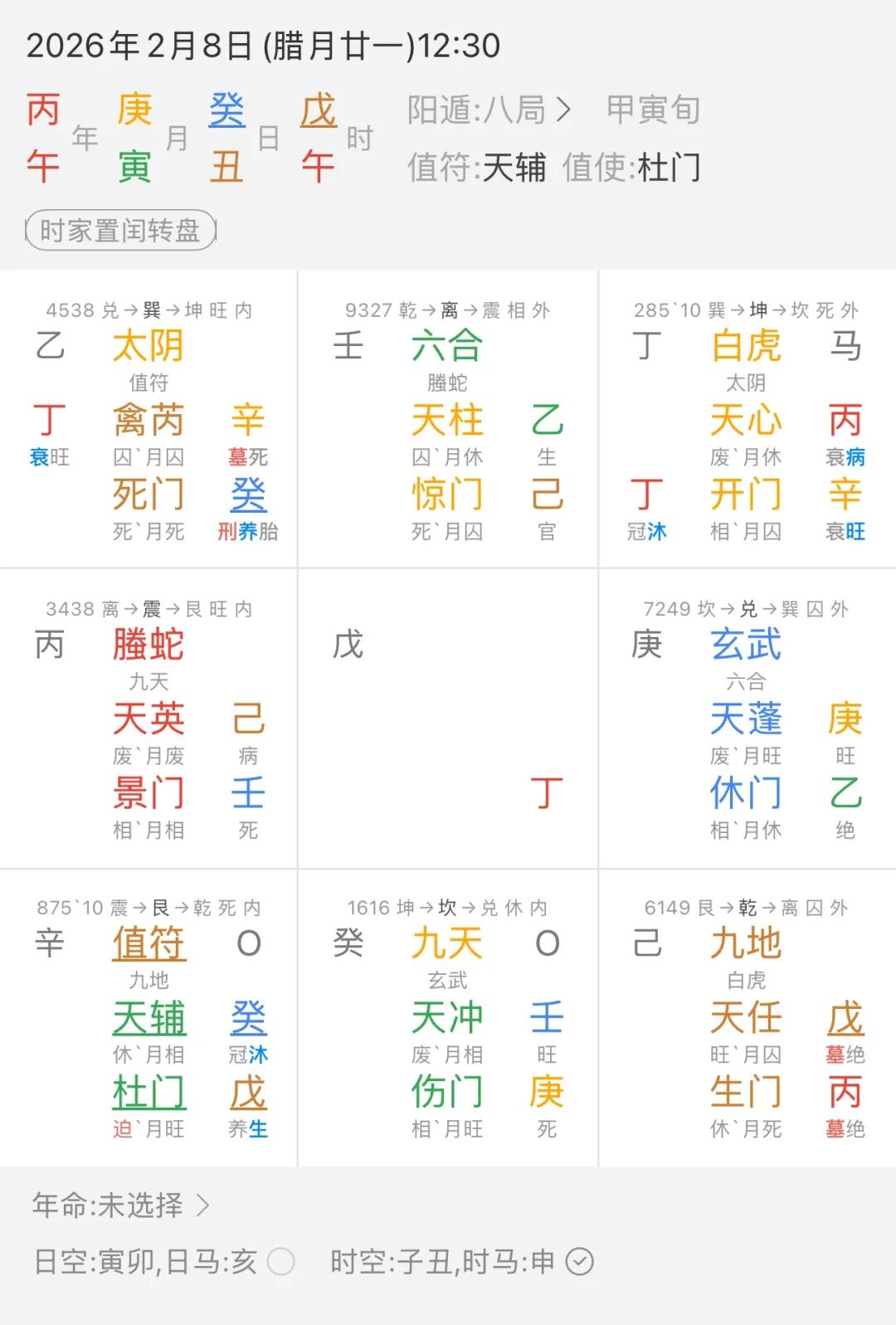Viewport: 896px width, 1325px height.
Task: Open the 值符 天辅 杜门 palace cell
Action: [149, 1018]
